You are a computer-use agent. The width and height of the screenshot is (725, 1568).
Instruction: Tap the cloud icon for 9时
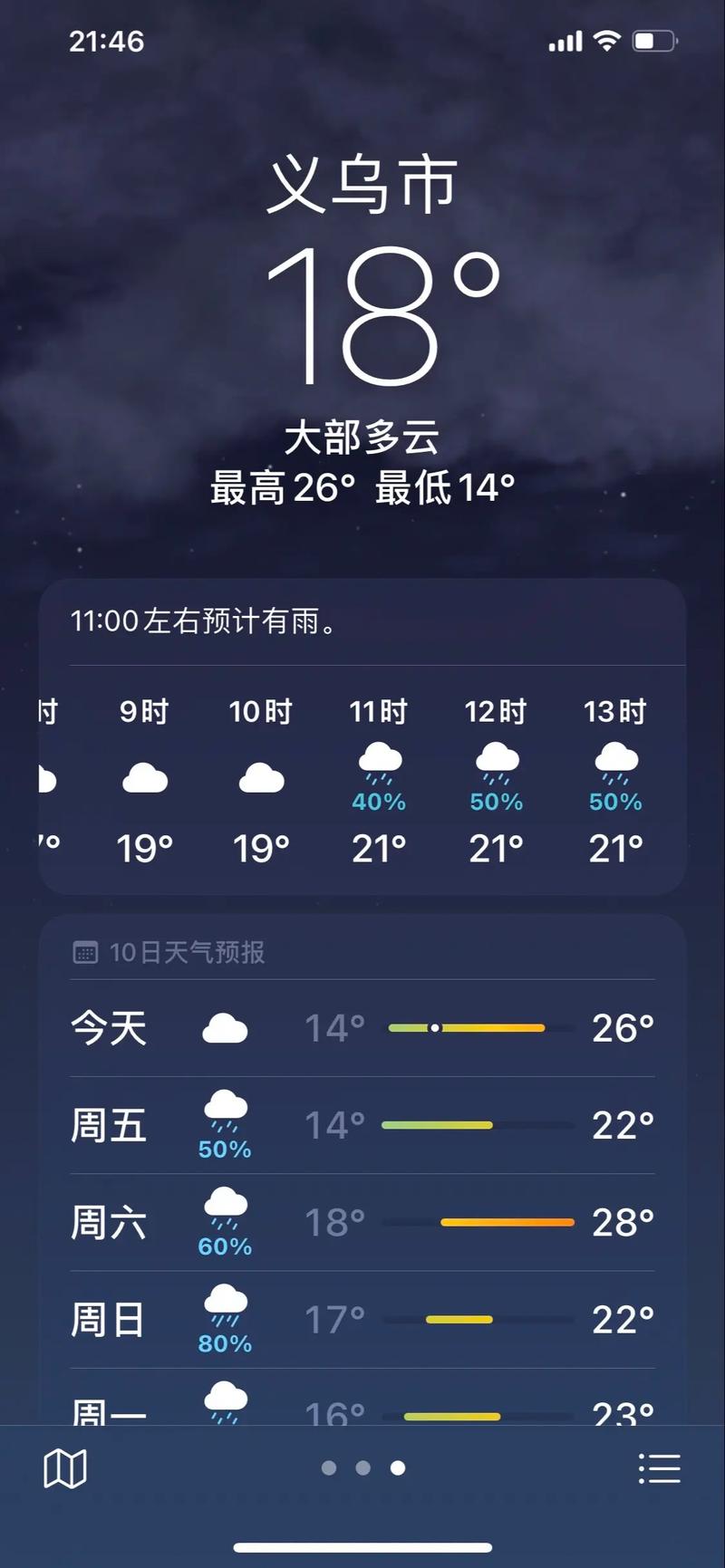(145, 774)
